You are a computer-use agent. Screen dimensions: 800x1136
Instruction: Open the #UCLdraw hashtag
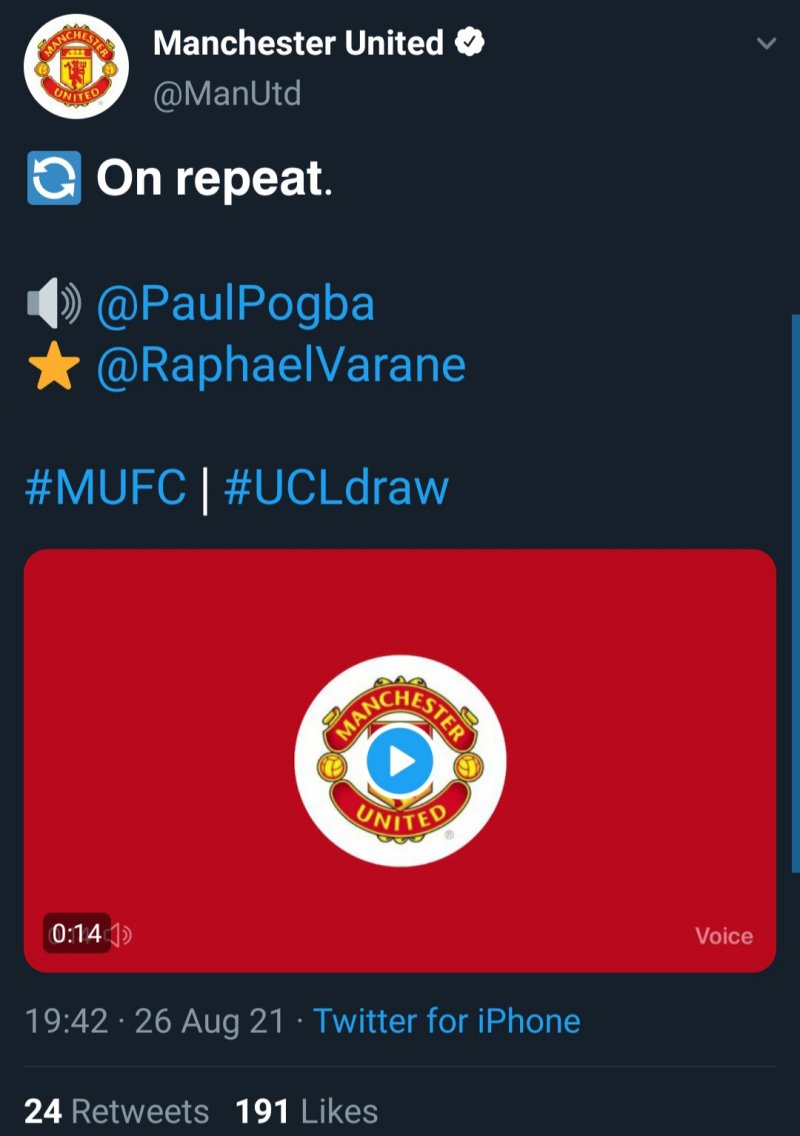click(x=337, y=488)
